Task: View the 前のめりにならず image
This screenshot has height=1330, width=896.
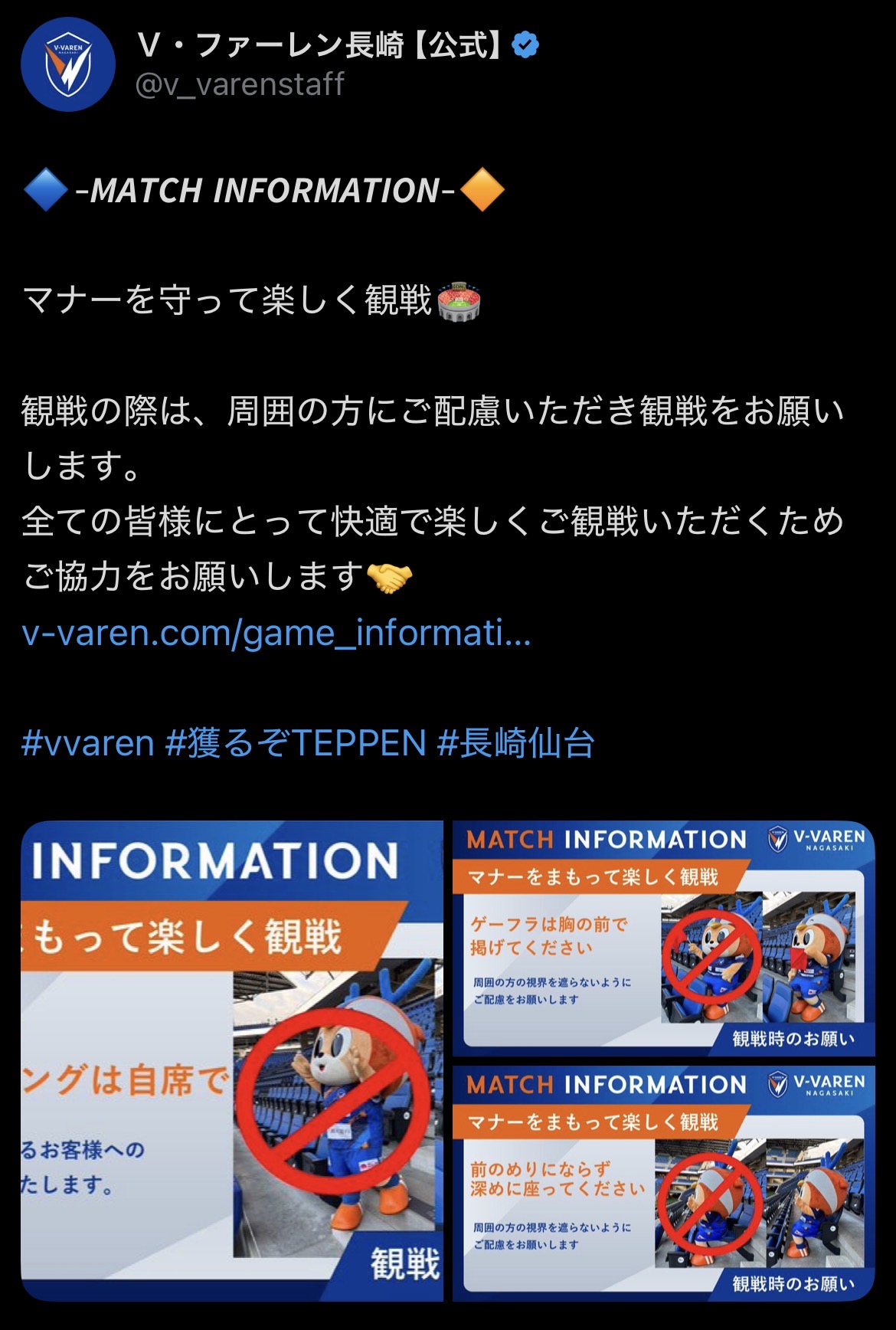Action: coord(663,1183)
